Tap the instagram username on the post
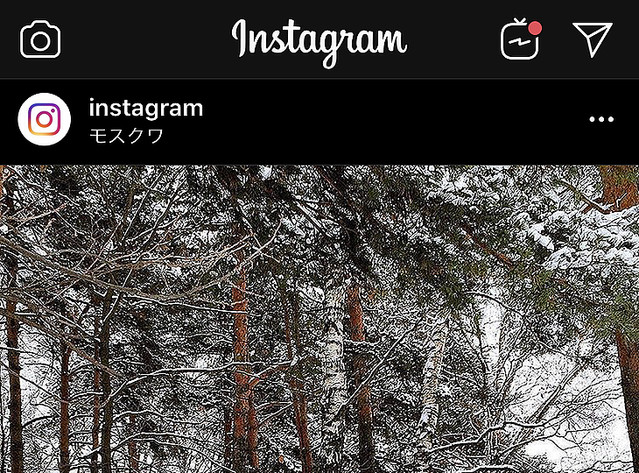The height and width of the screenshot is (473, 639). point(145,108)
